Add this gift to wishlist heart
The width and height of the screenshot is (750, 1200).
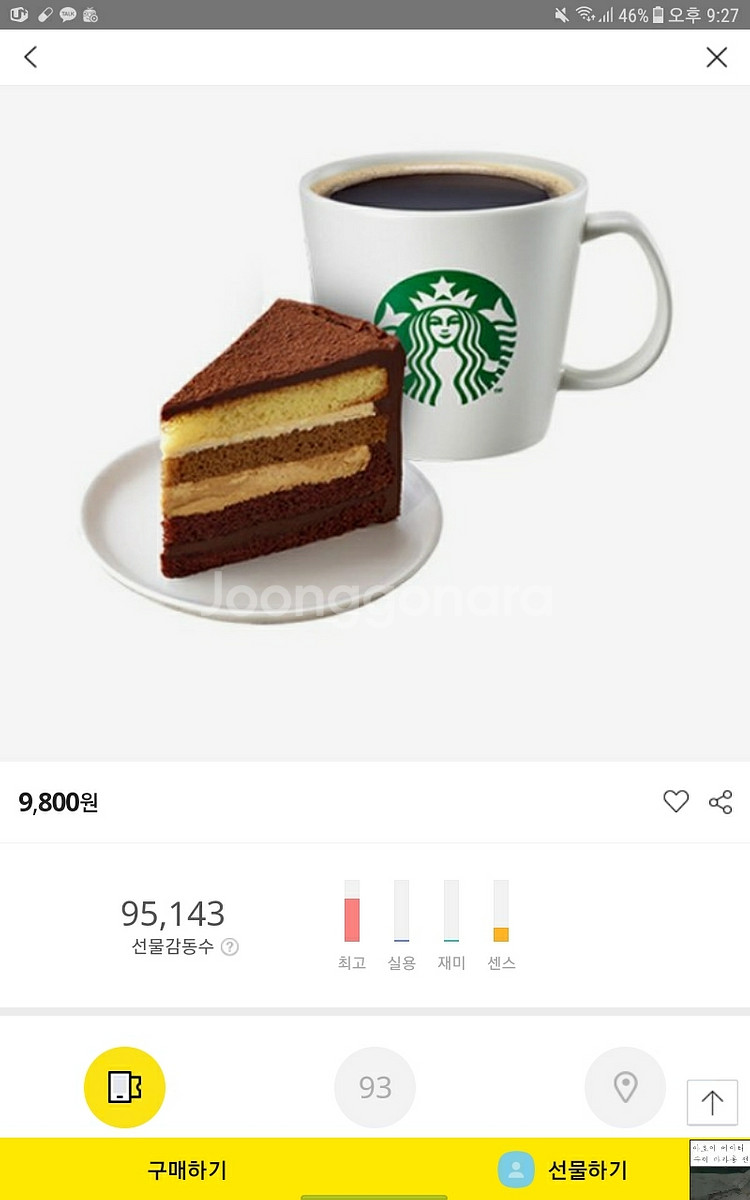click(x=676, y=801)
